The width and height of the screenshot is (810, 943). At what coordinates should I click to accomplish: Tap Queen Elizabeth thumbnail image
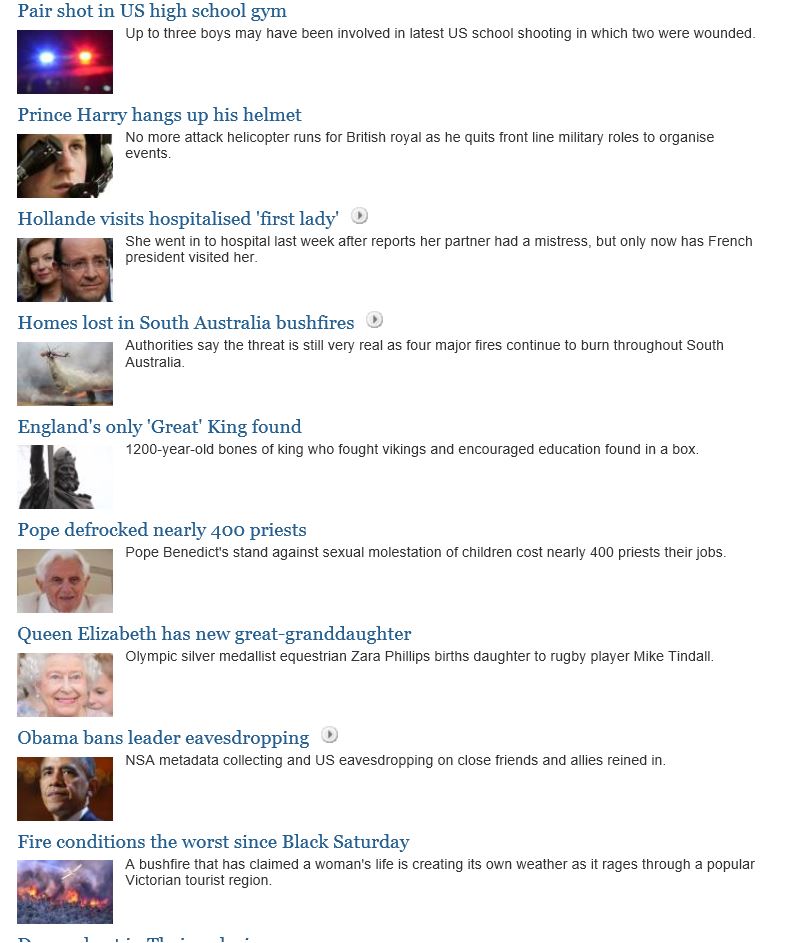tap(65, 685)
